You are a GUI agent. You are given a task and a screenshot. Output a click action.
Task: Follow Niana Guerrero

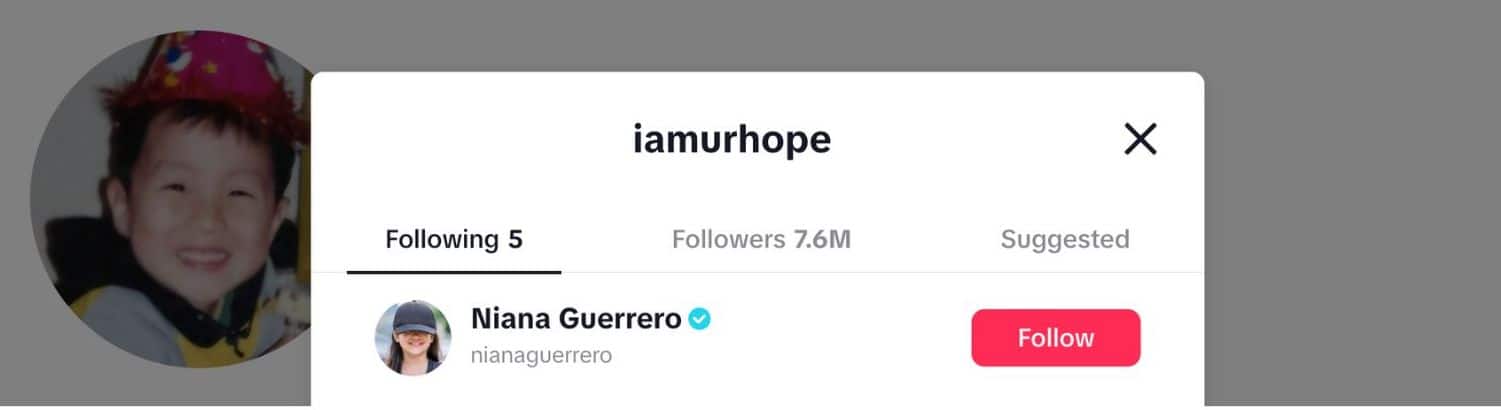tap(1055, 338)
